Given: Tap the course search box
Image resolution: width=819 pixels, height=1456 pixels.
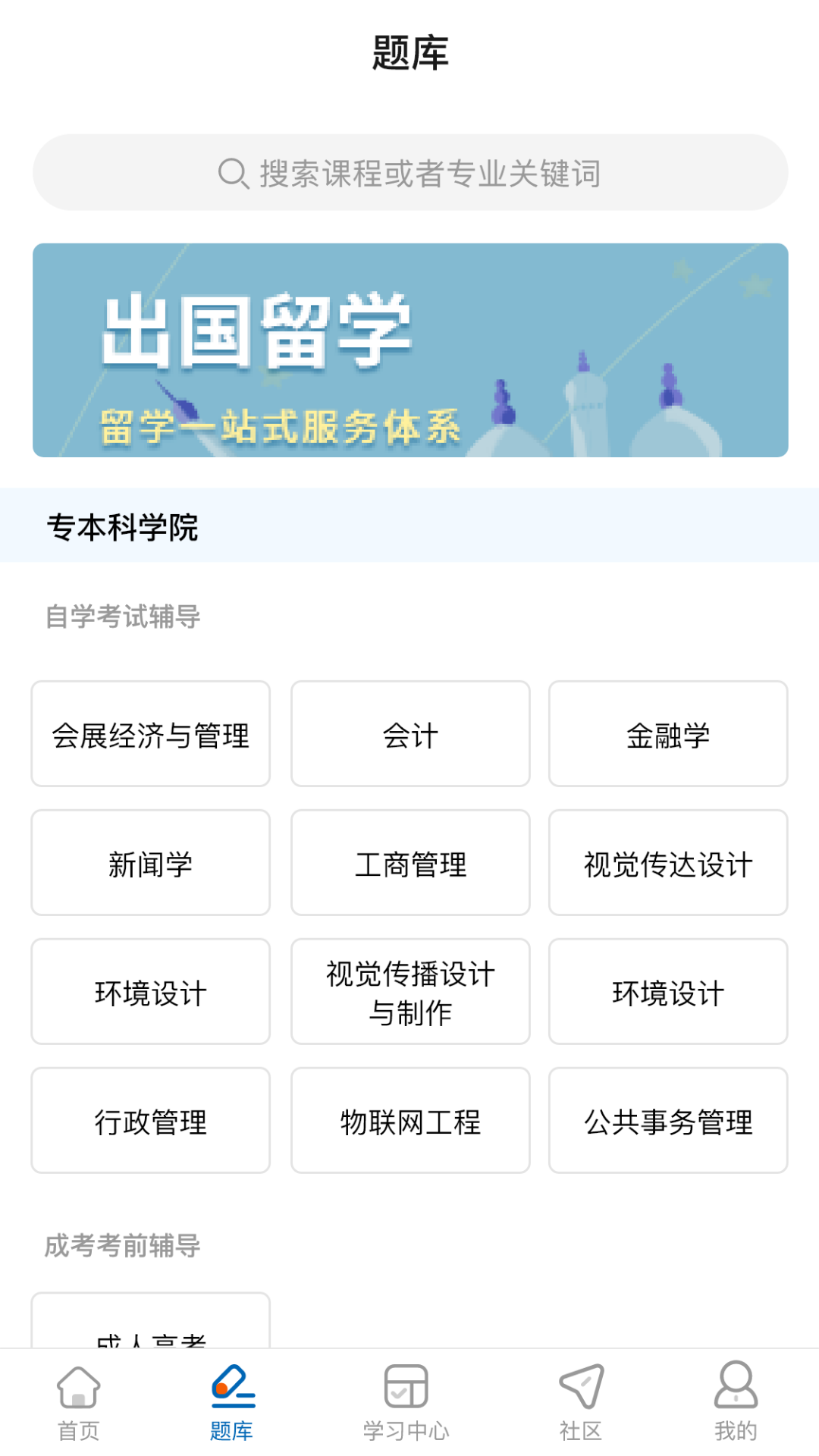Looking at the screenshot, I should (x=409, y=173).
